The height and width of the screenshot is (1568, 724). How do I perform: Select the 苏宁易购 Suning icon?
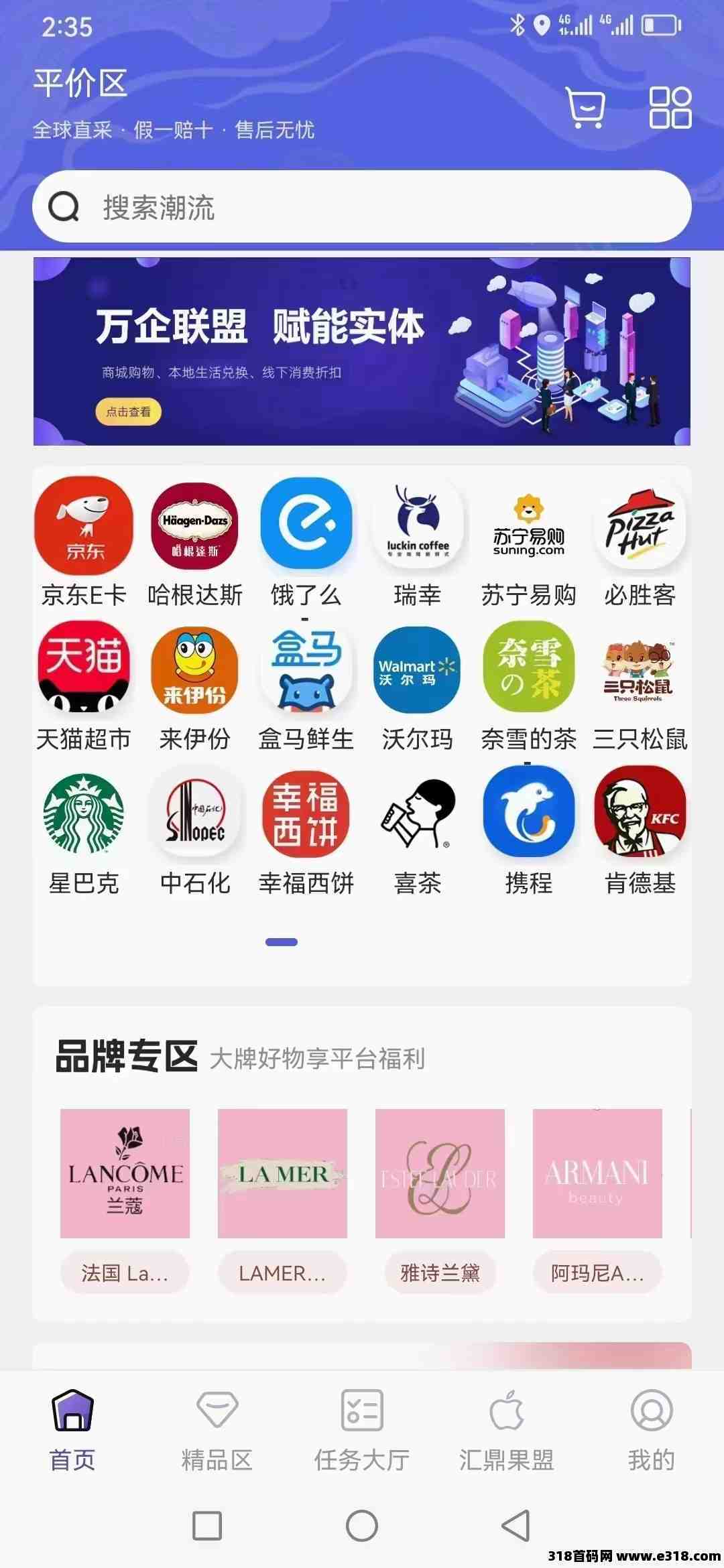click(x=528, y=526)
